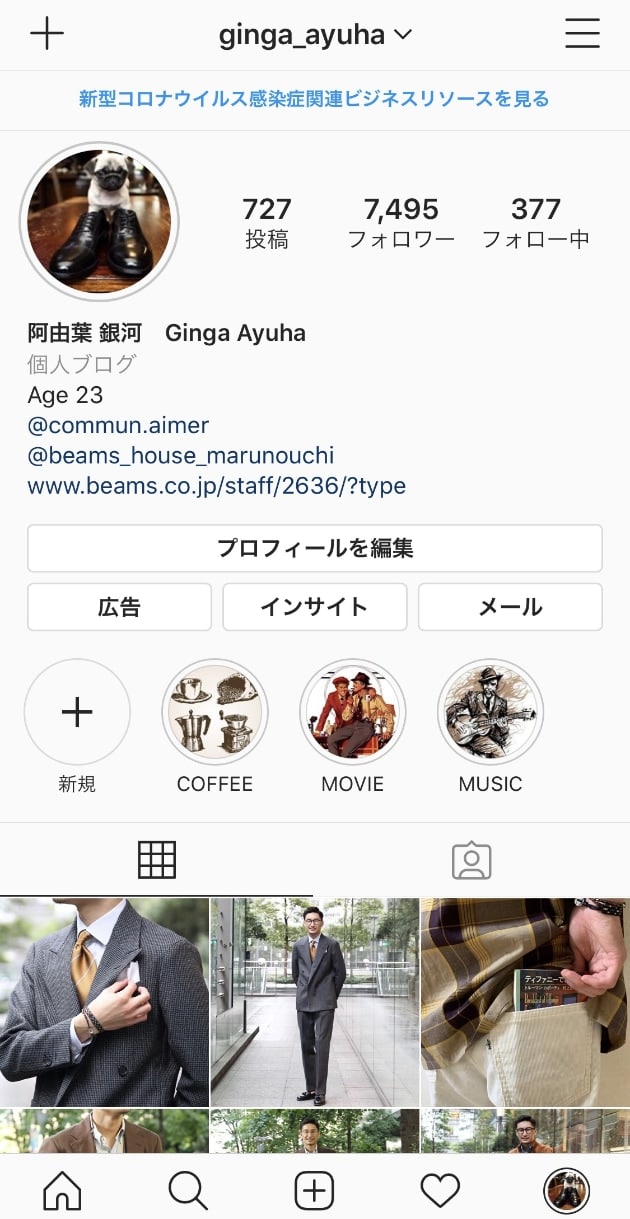Screen dimensions: 630x1219
Task: Open the COFFEE highlight
Action: 215,712
